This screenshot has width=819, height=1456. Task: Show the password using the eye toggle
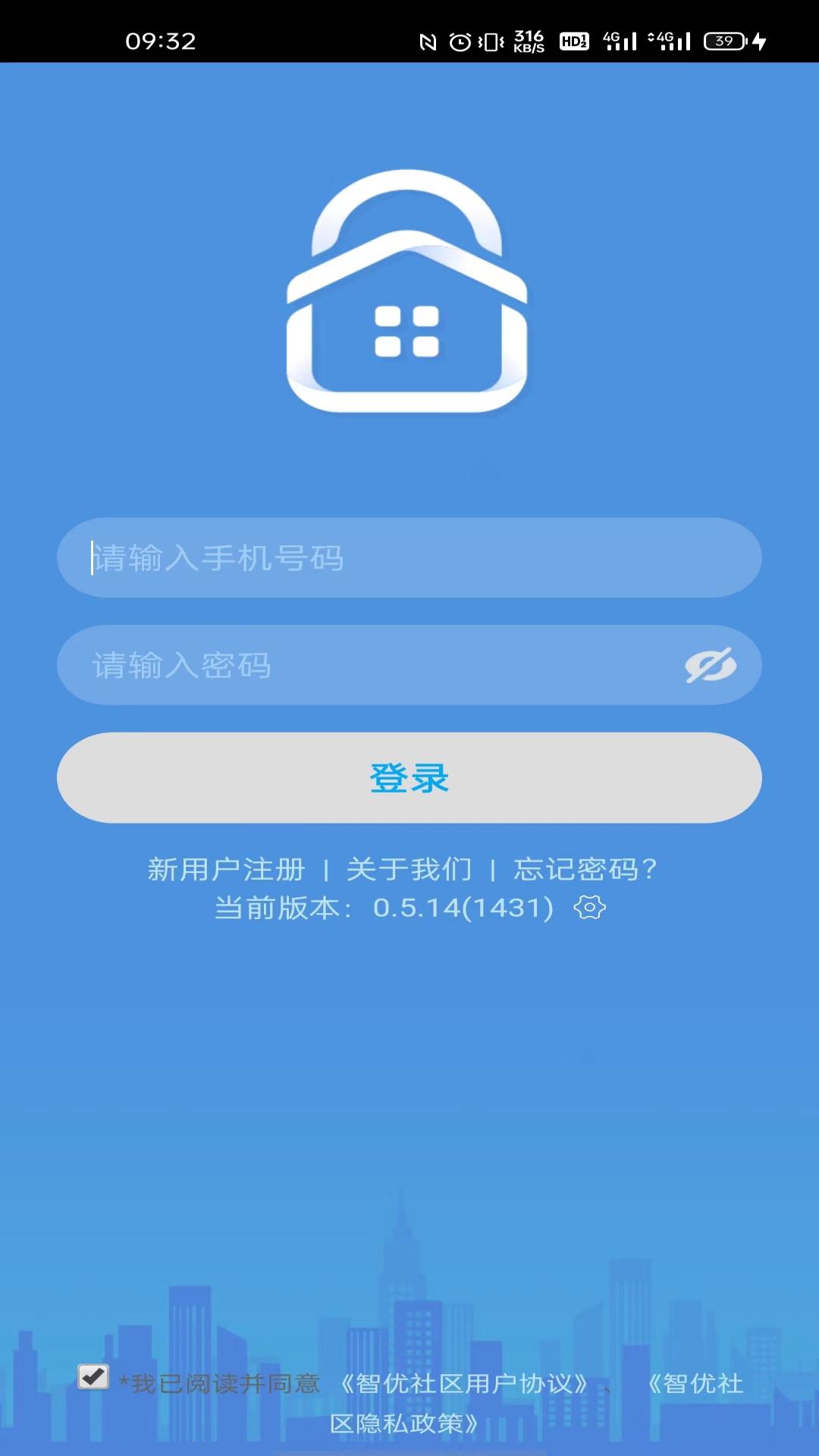pyautogui.click(x=711, y=665)
